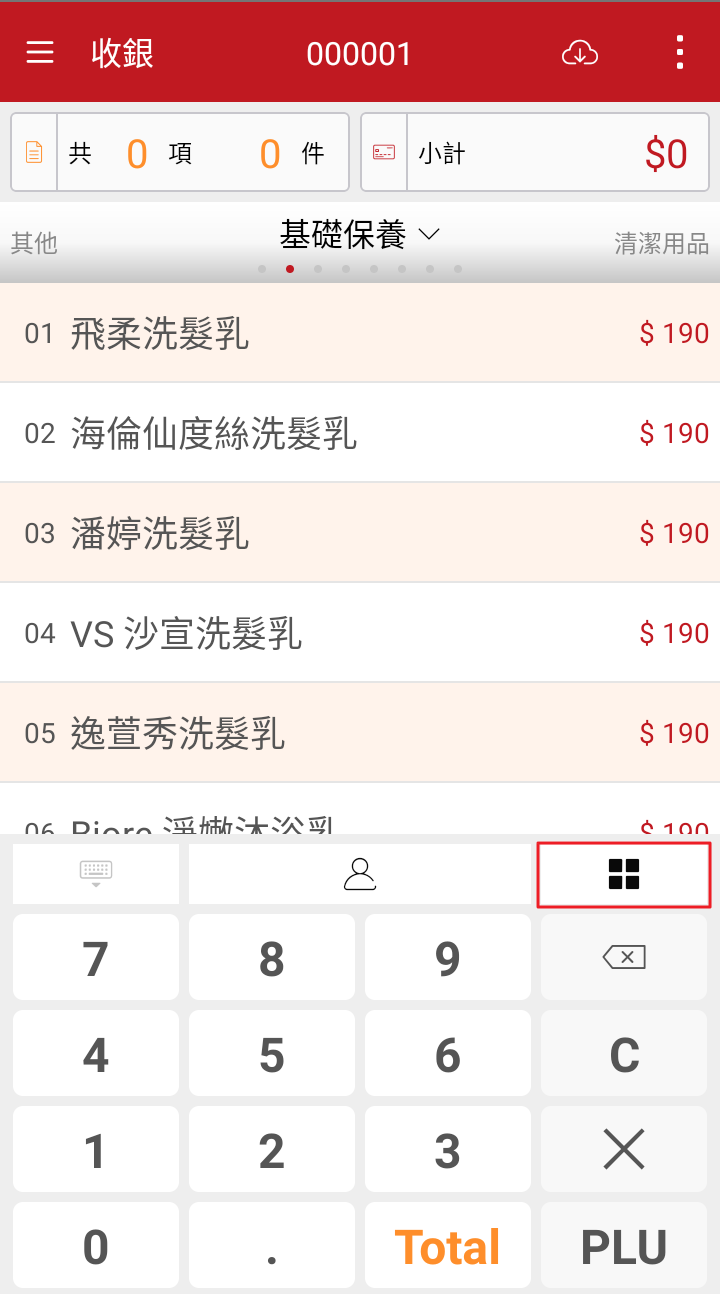
Task: Clear entry with the C key
Action: (624, 1054)
